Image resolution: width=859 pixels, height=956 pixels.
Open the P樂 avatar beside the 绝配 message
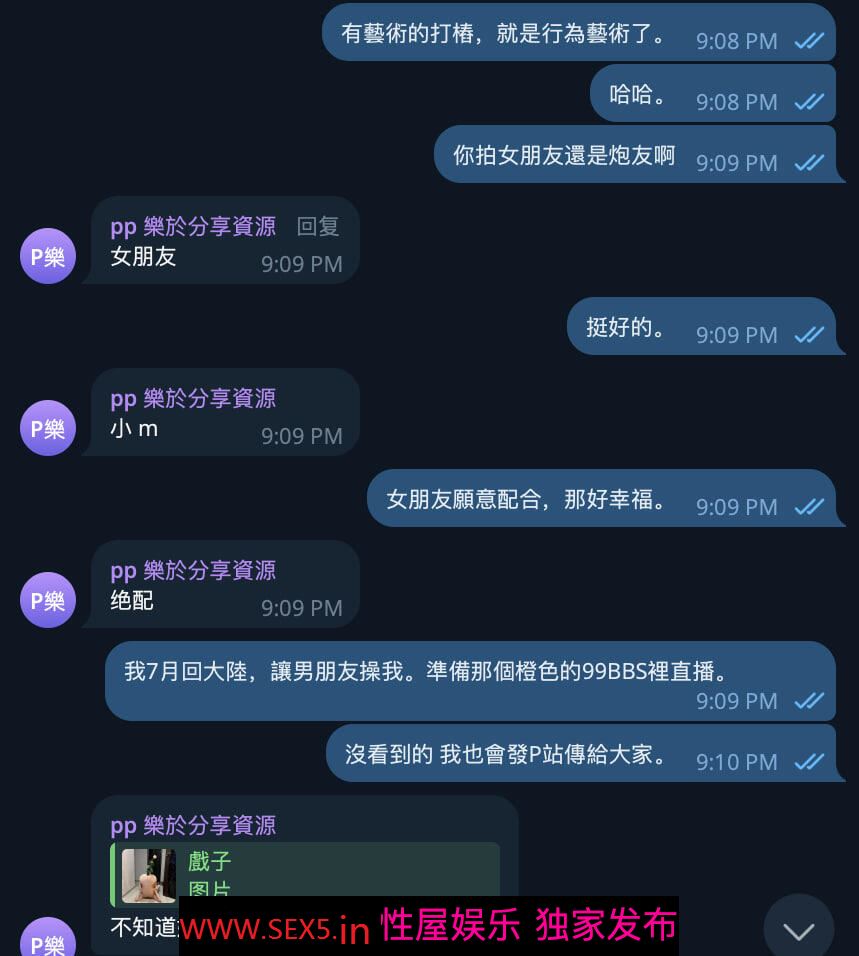[x=48, y=600]
